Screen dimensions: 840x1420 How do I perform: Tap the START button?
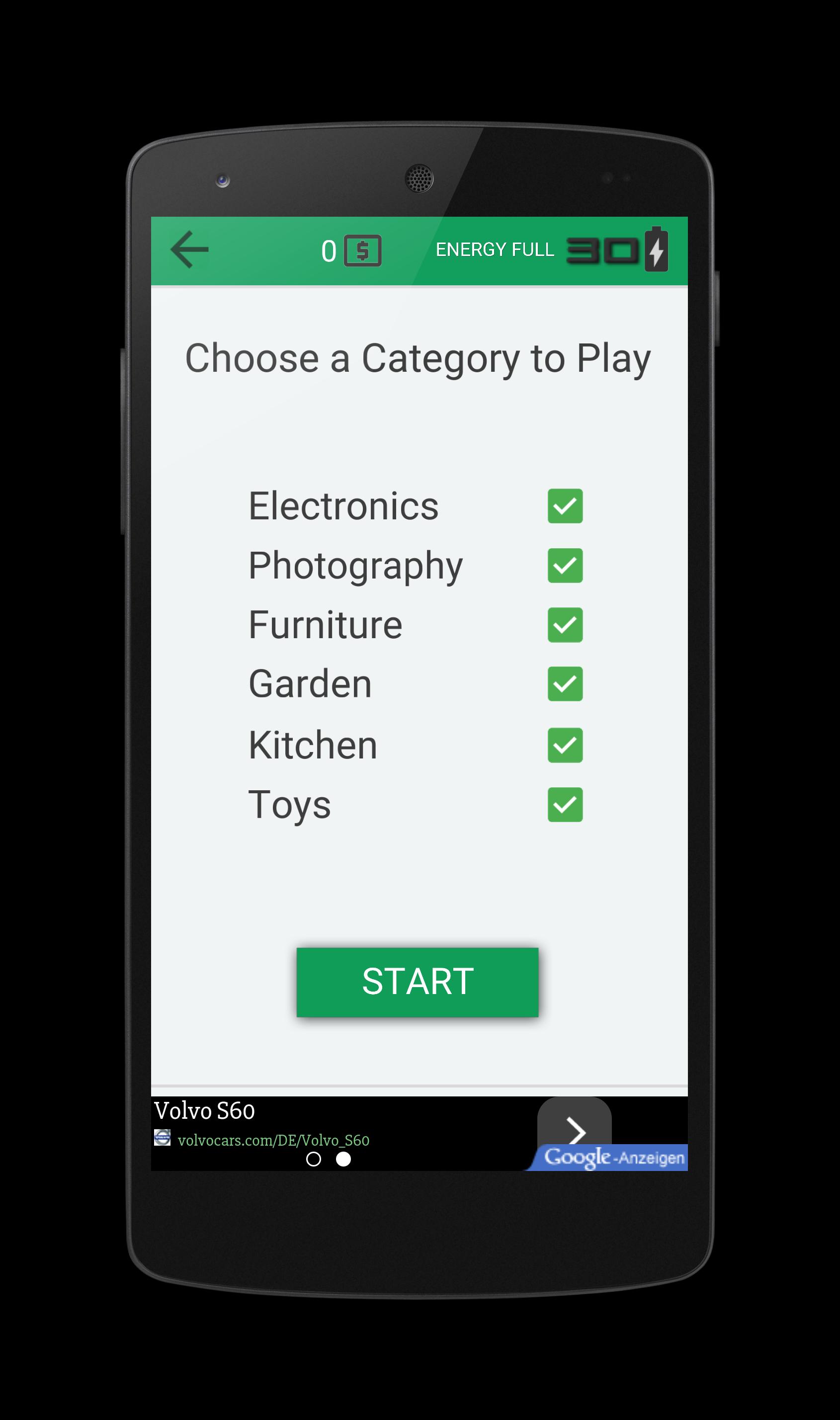click(417, 982)
